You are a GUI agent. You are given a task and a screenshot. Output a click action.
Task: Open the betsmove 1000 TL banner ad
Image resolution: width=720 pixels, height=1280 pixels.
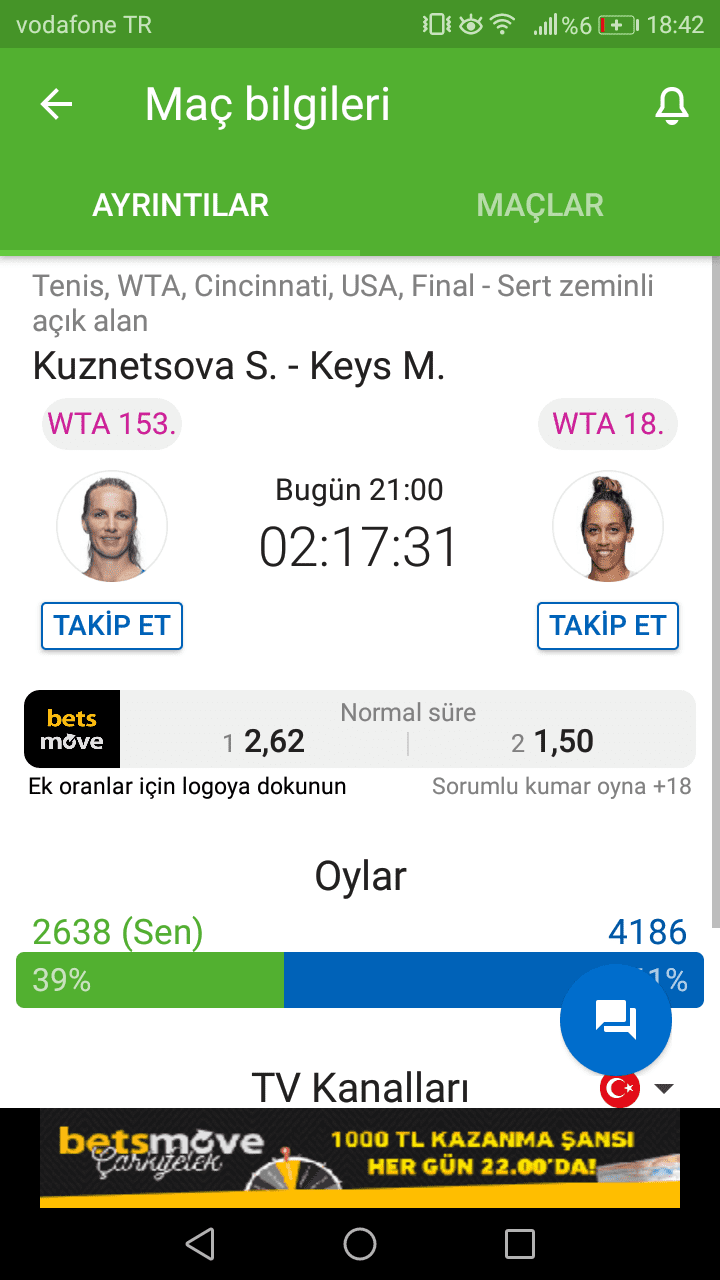[x=360, y=1158]
